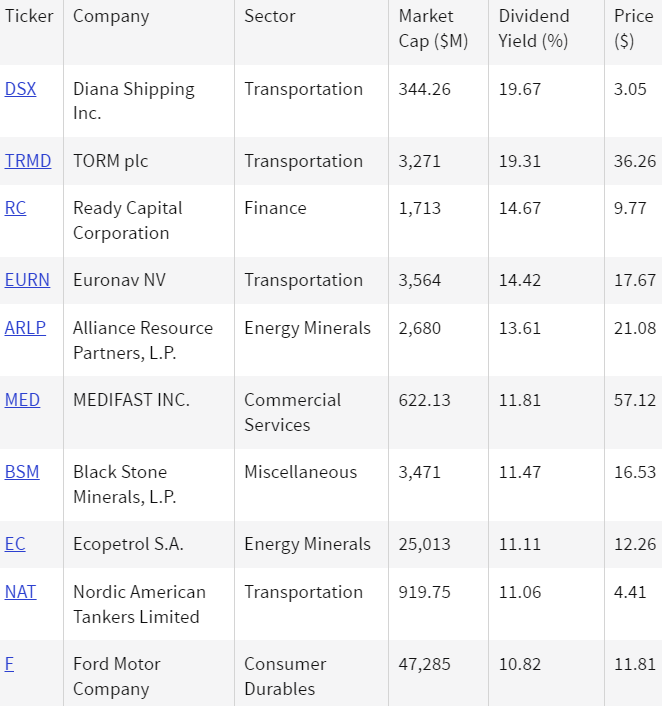The height and width of the screenshot is (706, 662).
Task: View the NAT ticker page
Action: point(20,592)
